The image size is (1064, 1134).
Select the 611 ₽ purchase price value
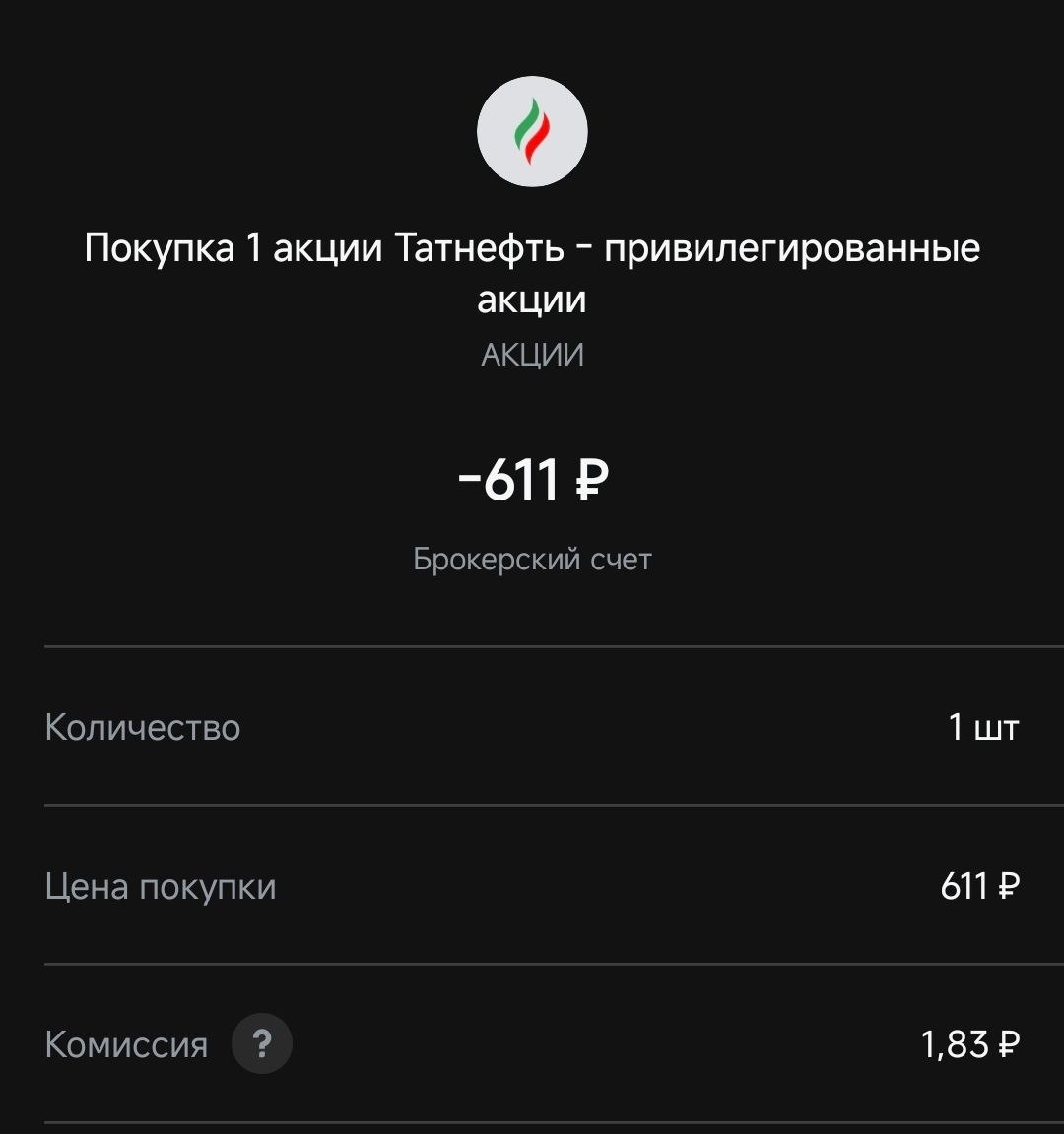(980, 887)
